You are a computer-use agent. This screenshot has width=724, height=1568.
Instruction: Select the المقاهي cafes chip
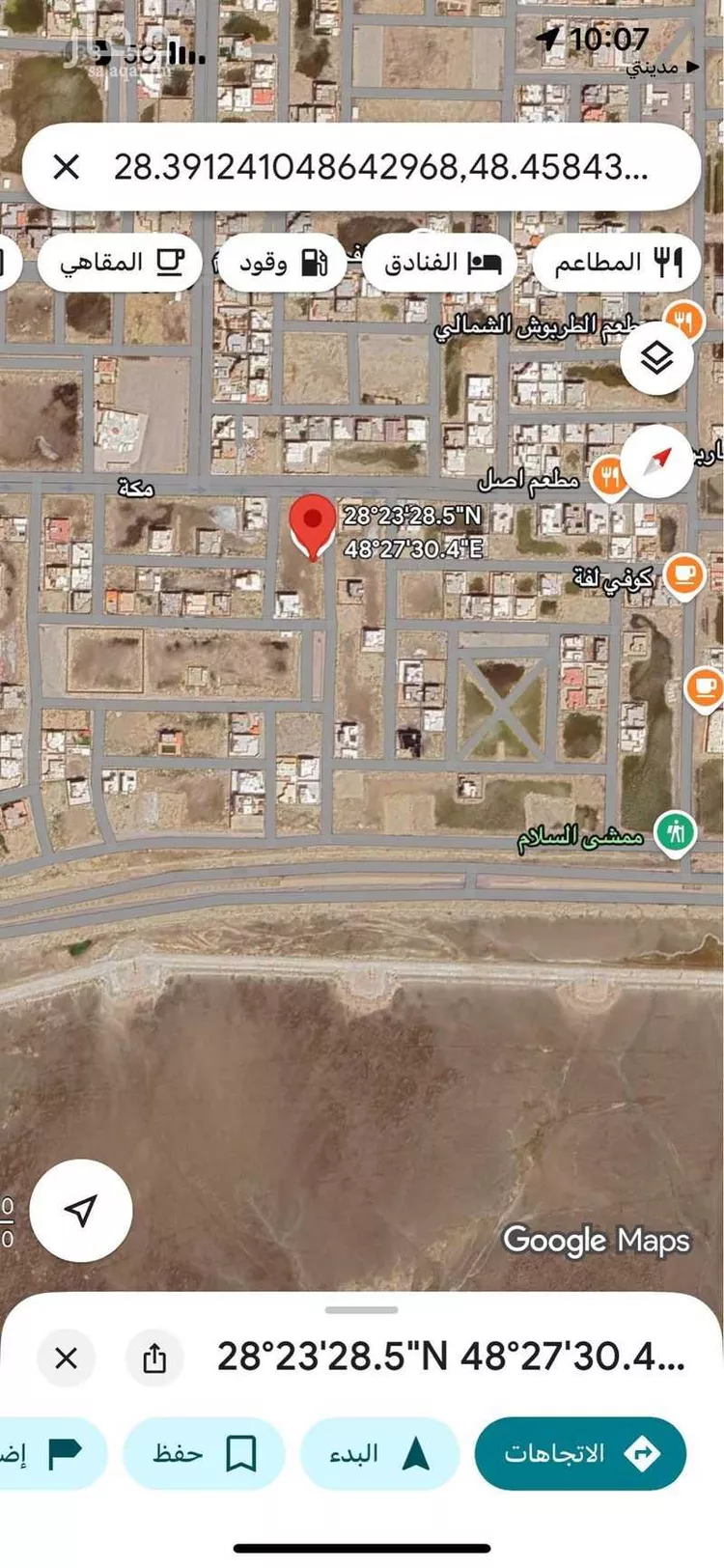pos(120,262)
